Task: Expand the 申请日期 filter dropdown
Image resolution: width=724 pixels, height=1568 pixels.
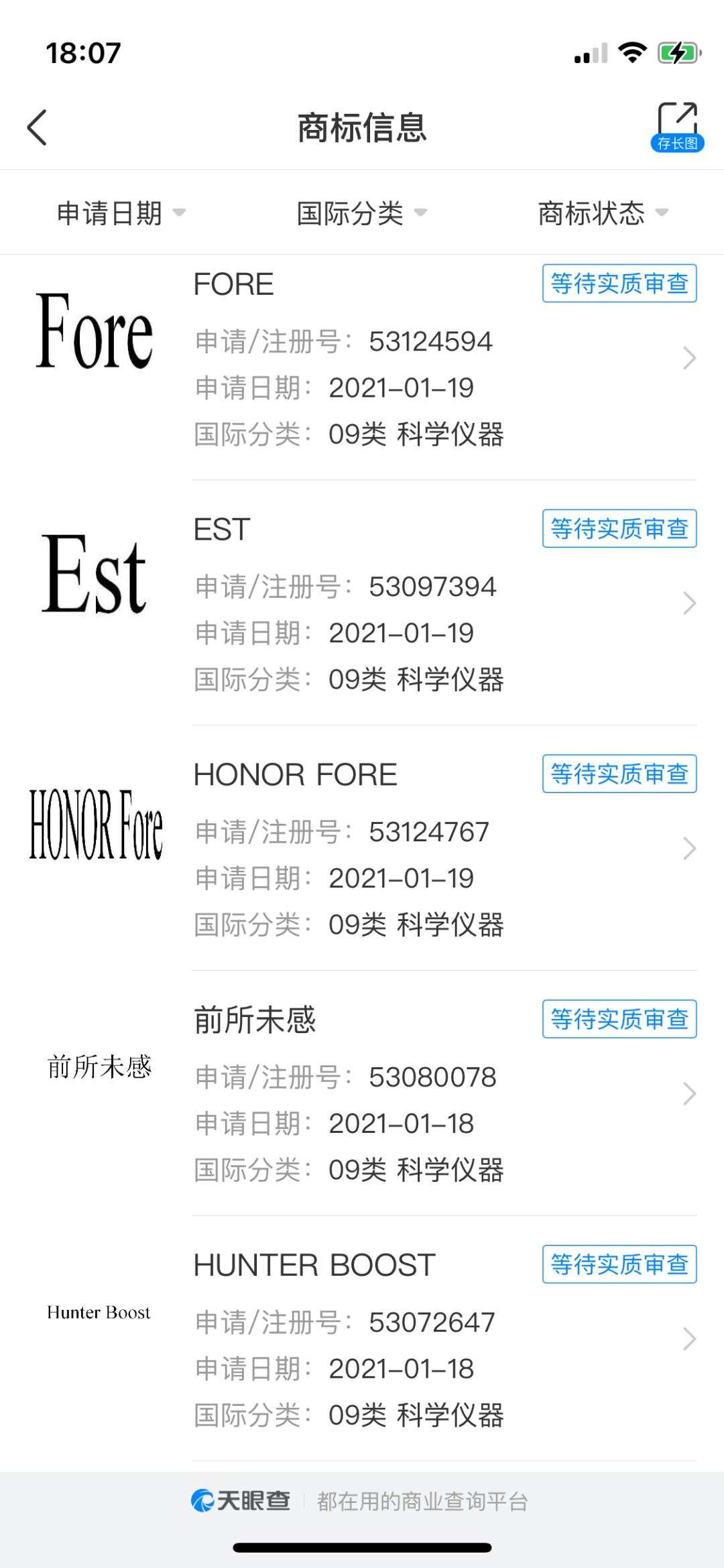Action: point(121,213)
